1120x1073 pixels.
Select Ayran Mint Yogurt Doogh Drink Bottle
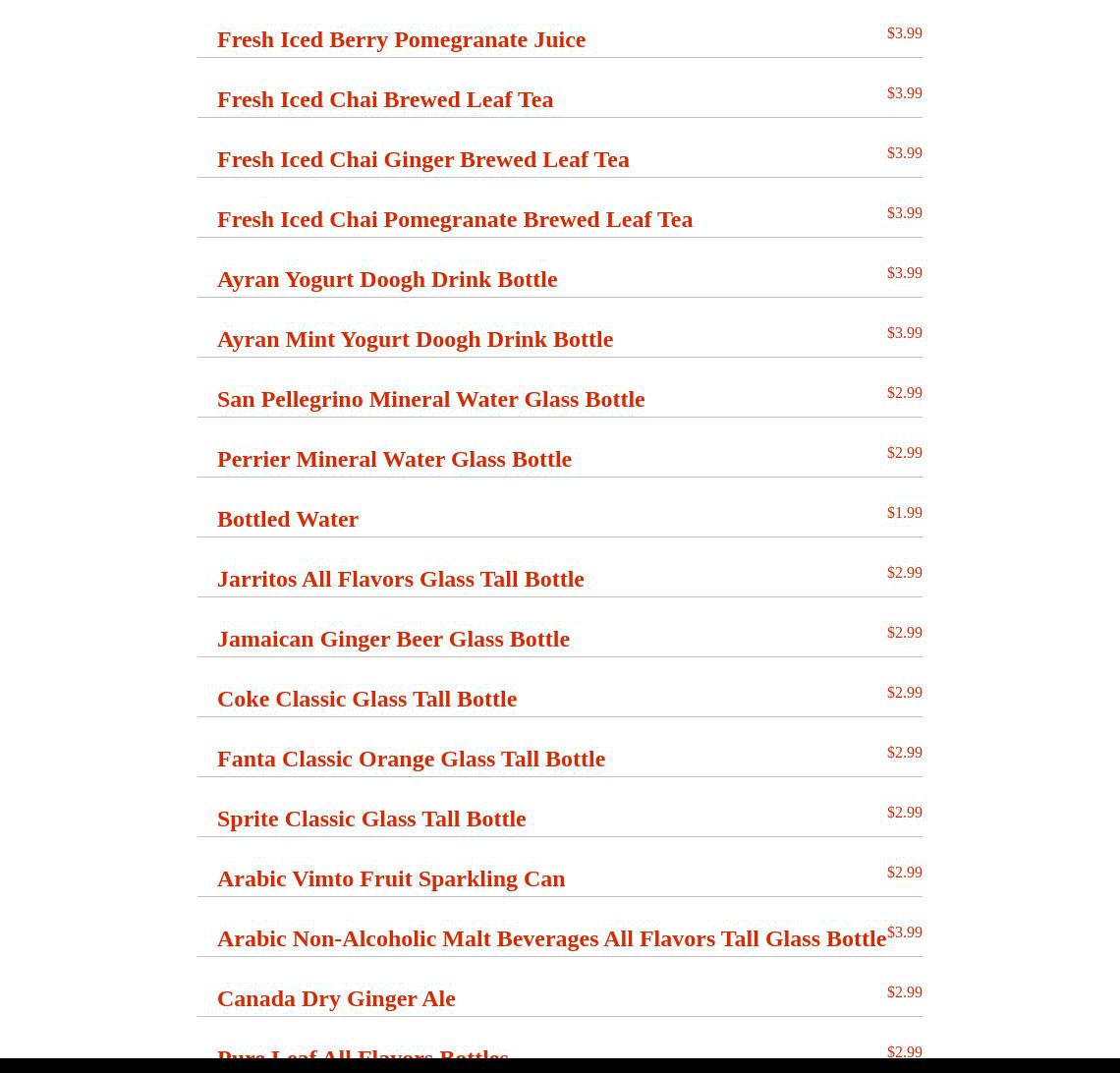pyautogui.click(x=415, y=340)
